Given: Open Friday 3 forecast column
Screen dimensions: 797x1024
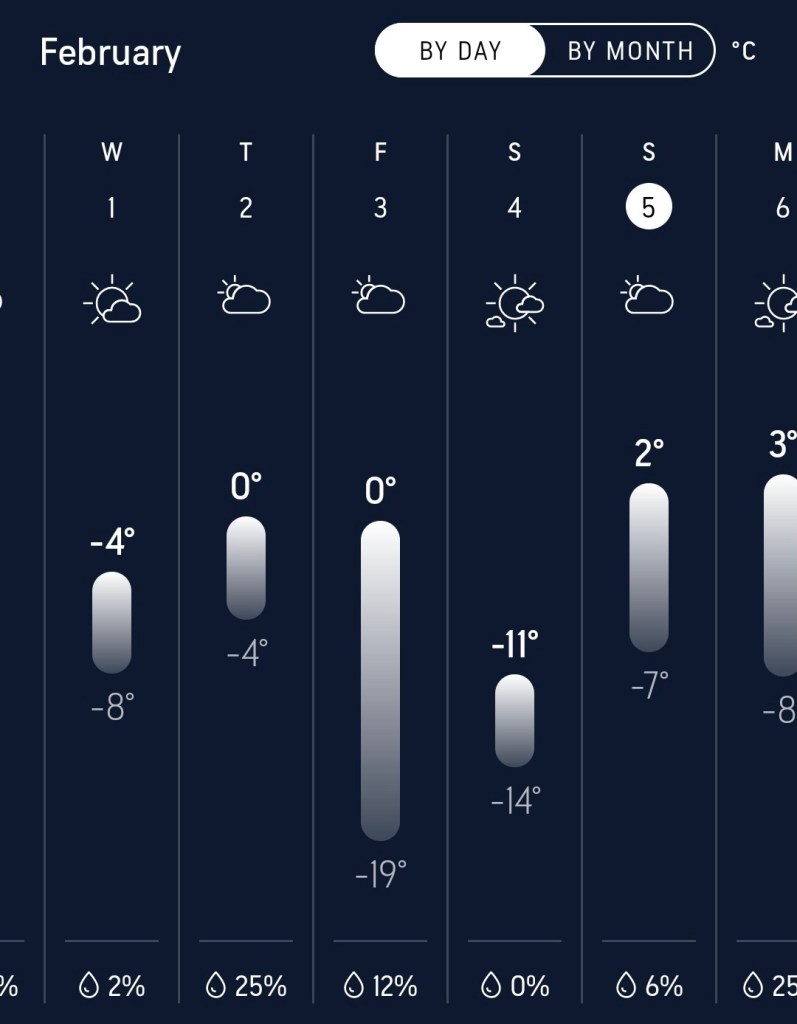Looking at the screenshot, I should tap(380, 208).
